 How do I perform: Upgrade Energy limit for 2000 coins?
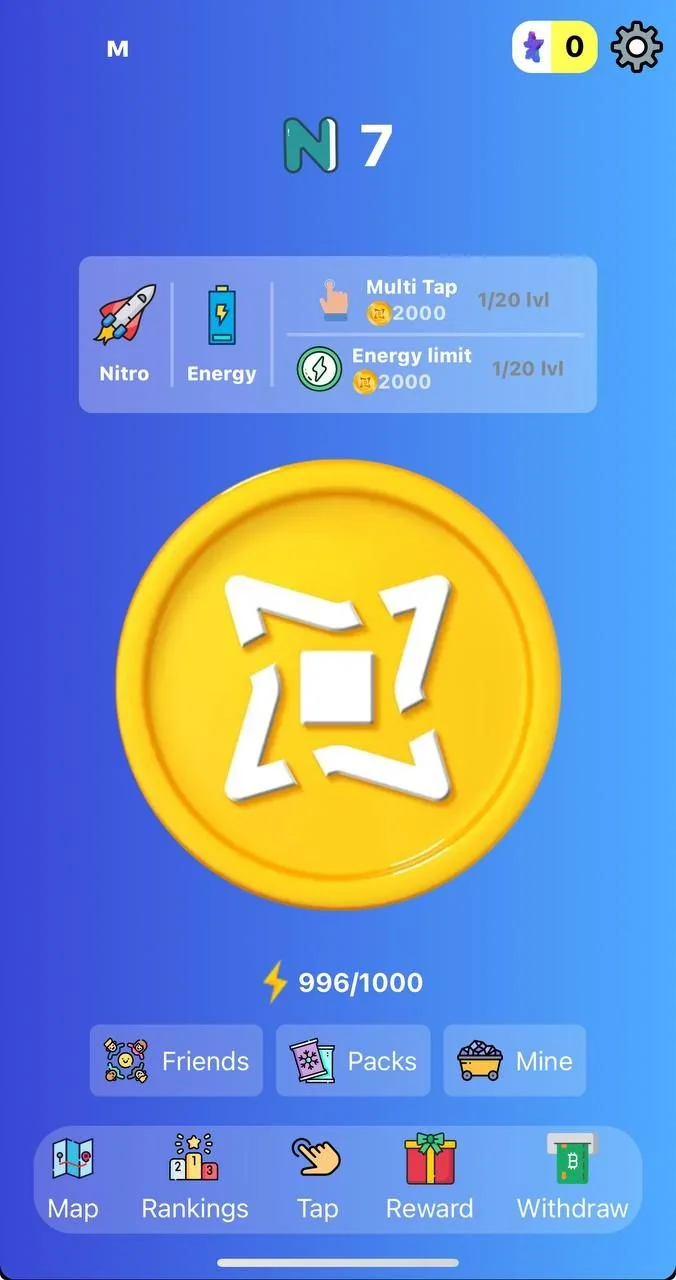(435, 369)
